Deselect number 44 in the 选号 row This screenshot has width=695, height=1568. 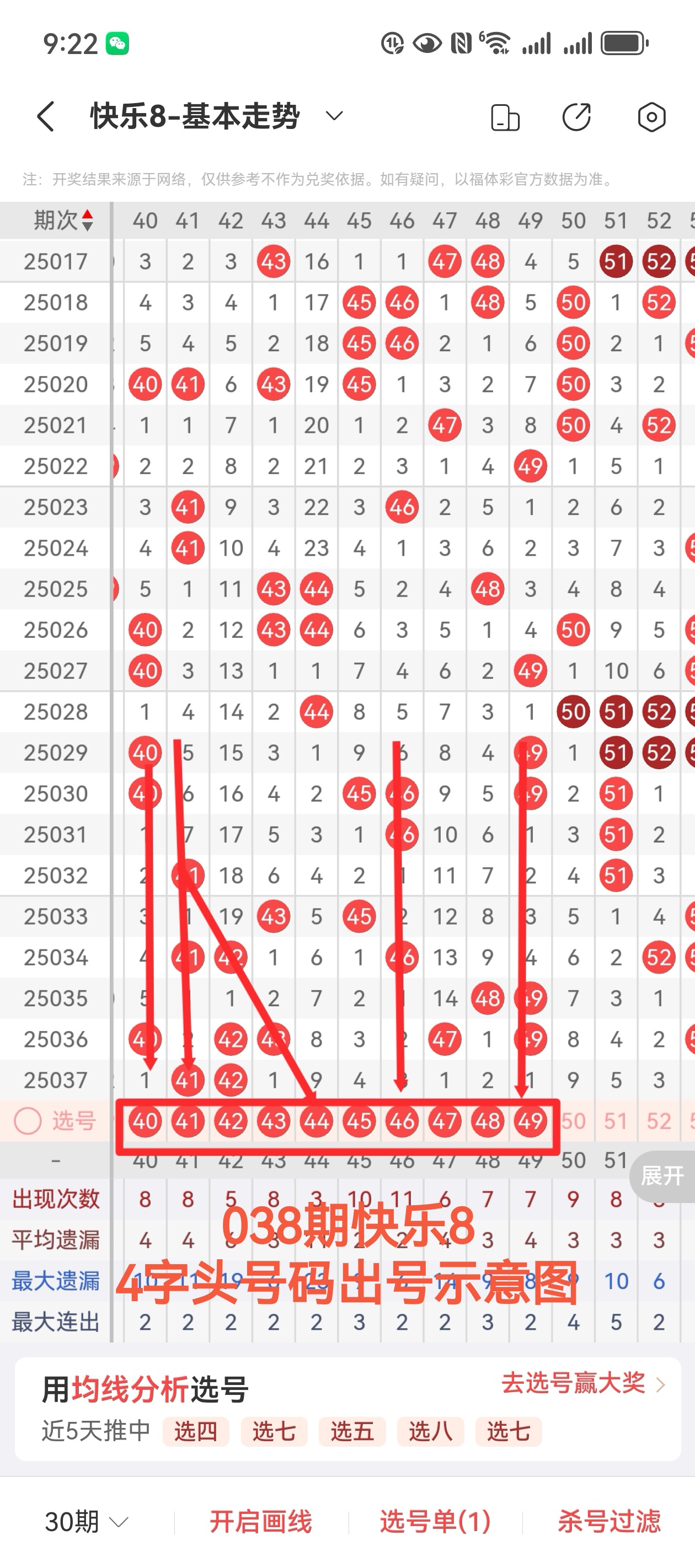(316, 1121)
